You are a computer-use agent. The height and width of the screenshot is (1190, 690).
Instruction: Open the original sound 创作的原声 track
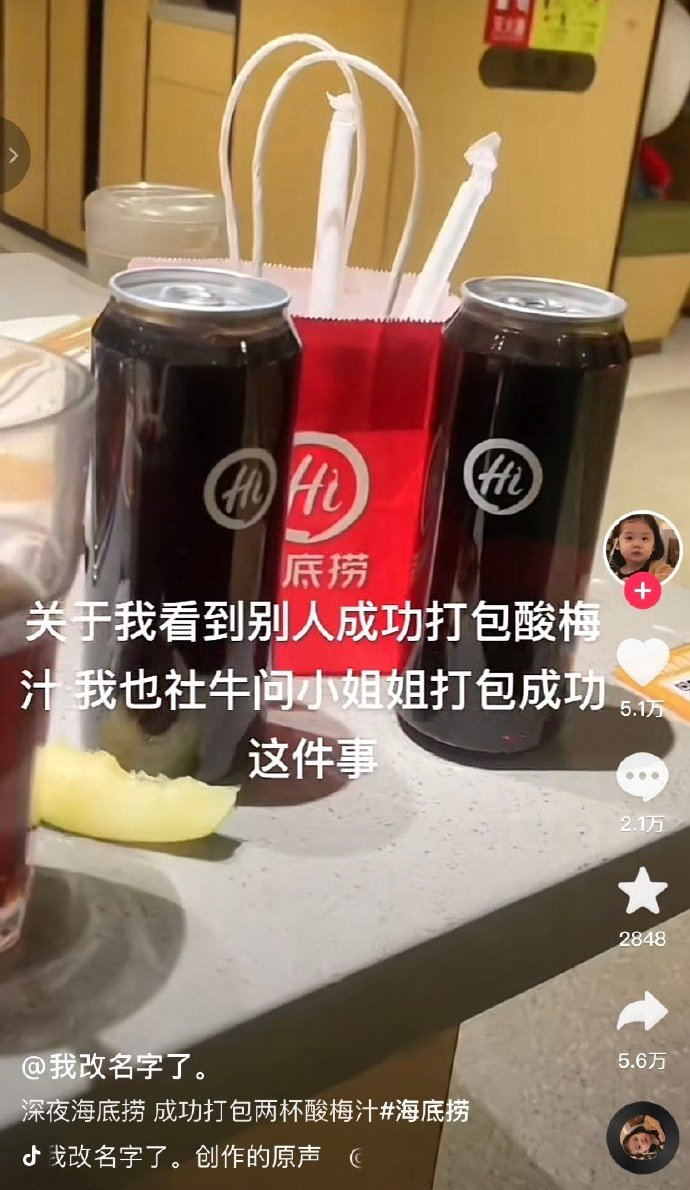173,1157
